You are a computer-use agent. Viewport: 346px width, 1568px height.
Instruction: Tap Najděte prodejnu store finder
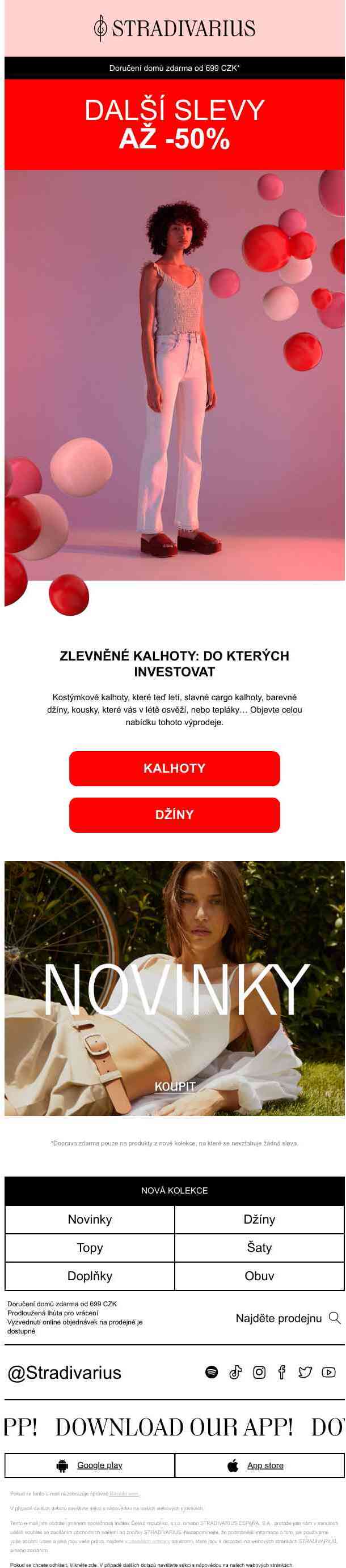click(x=288, y=1318)
